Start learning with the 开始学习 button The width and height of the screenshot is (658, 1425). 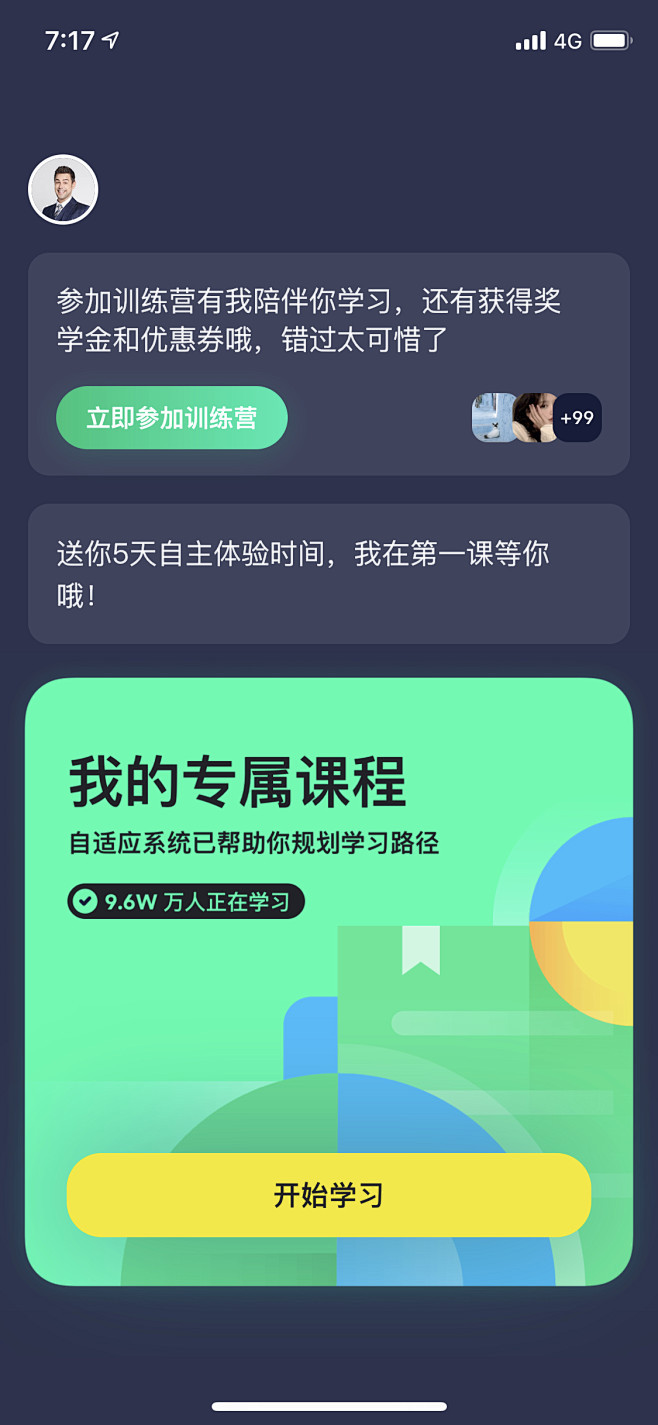tap(329, 1195)
